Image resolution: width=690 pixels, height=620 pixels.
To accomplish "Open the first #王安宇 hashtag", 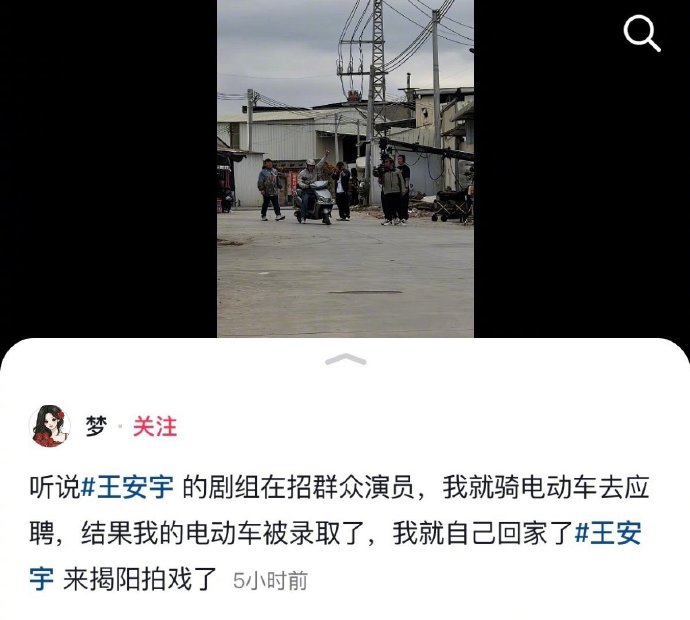I will pos(128,488).
